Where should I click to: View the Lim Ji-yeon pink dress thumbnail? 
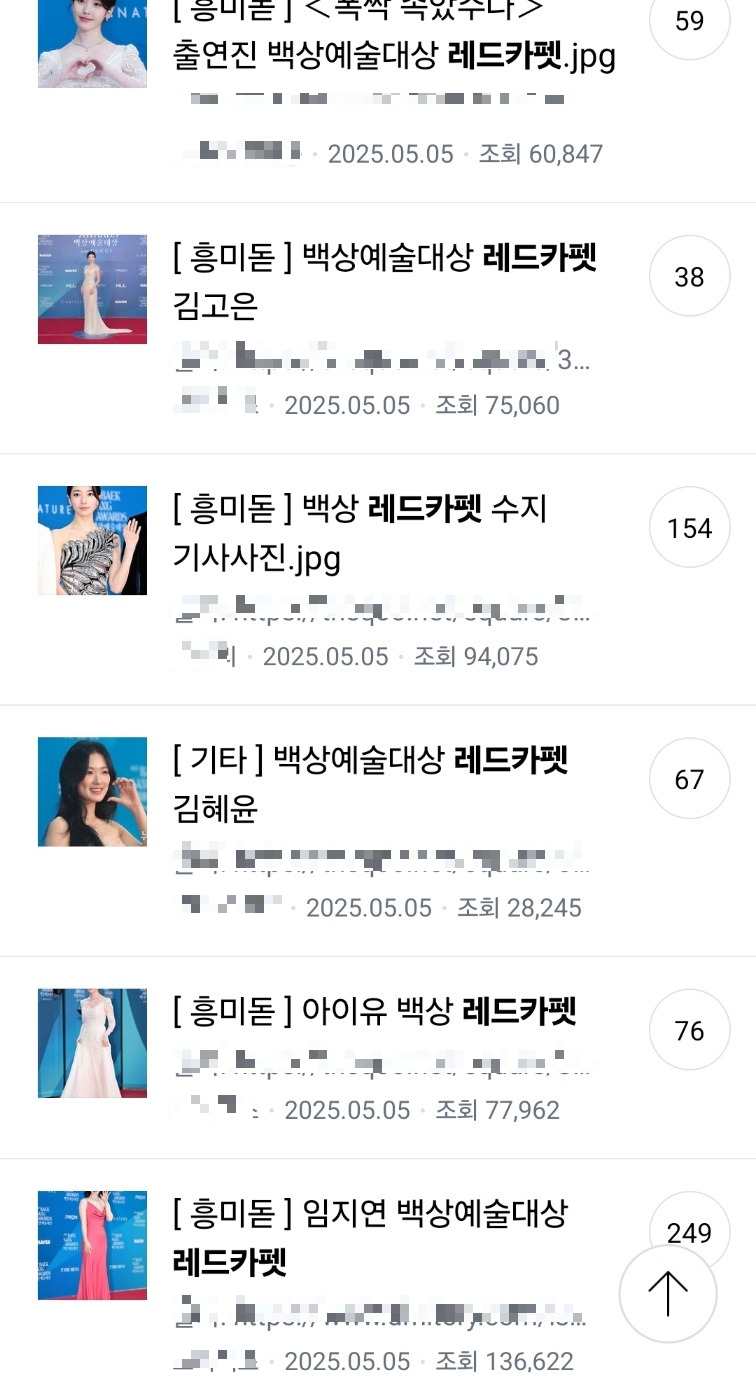click(92, 1245)
